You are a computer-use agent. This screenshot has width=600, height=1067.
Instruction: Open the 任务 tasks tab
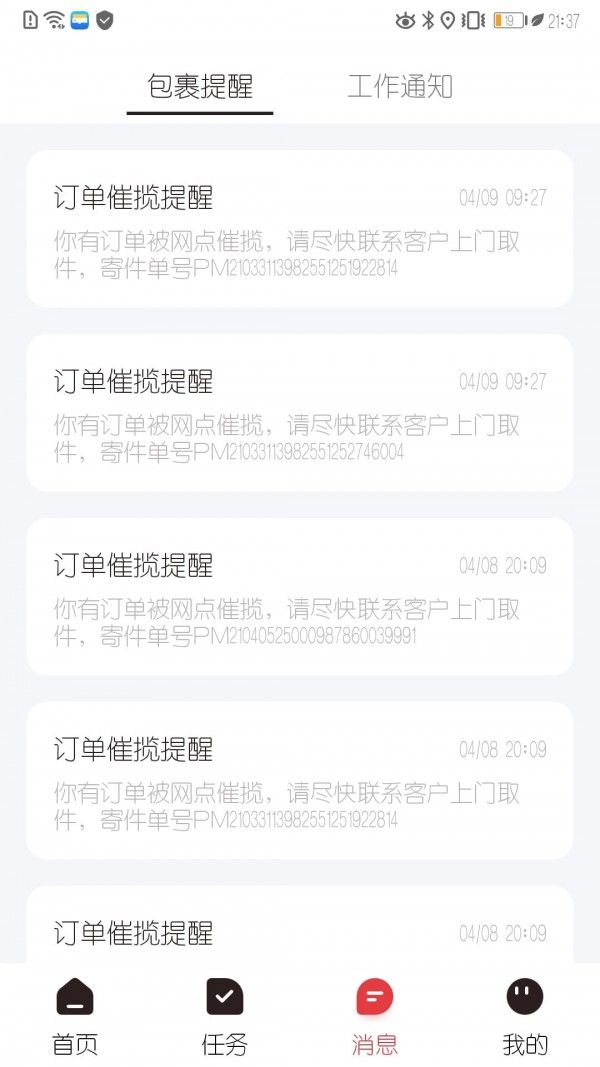click(225, 1017)
